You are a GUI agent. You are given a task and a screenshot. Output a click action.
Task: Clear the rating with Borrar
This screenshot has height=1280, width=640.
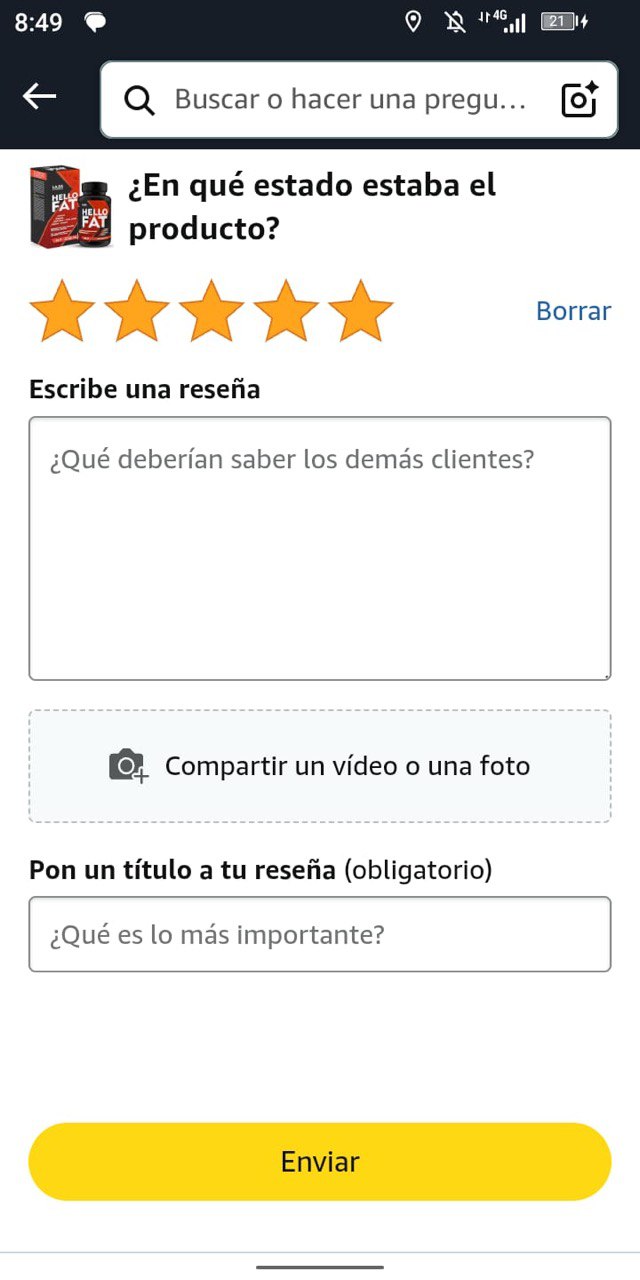click(573, 311)
